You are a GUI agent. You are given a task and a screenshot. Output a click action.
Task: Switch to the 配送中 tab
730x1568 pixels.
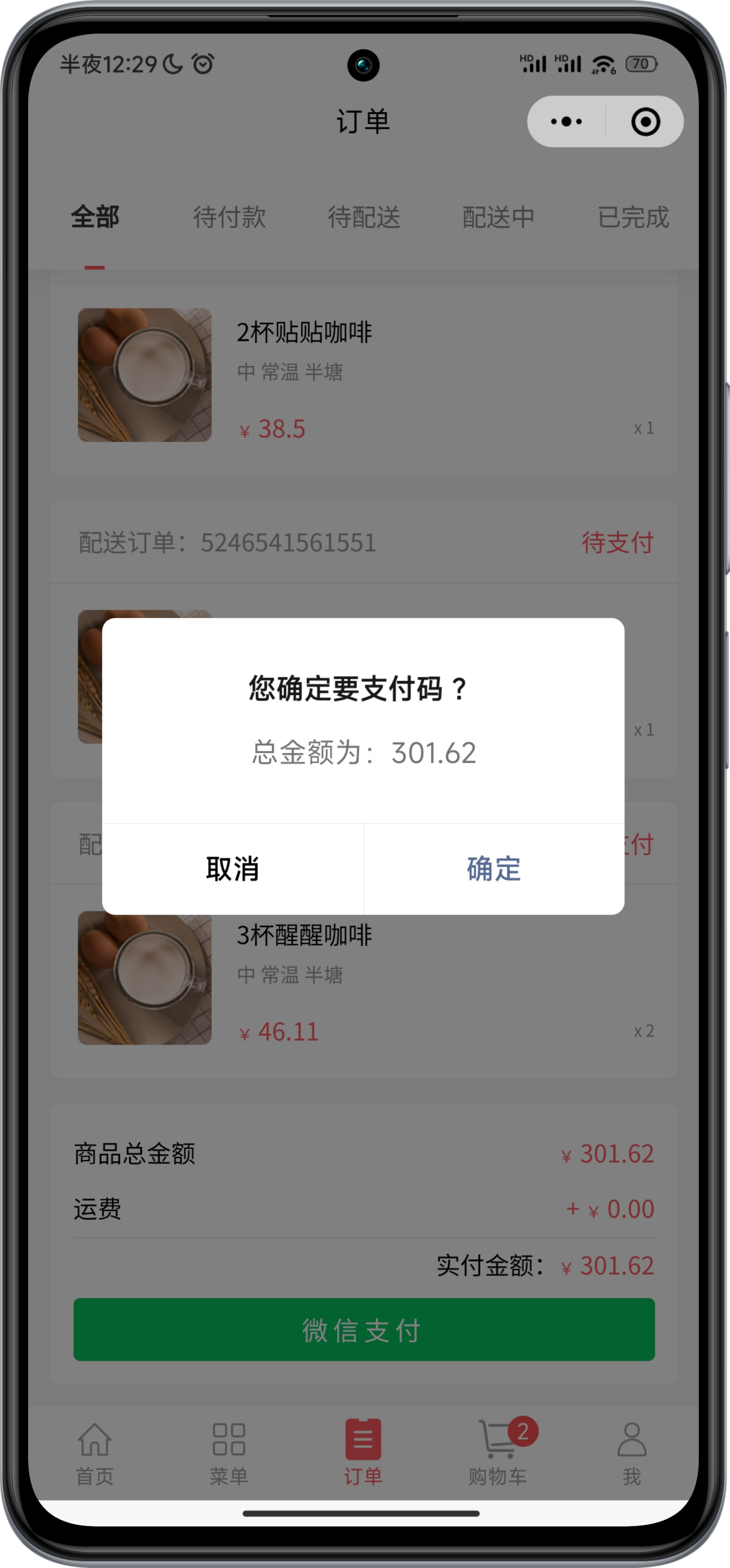(498, 217)
